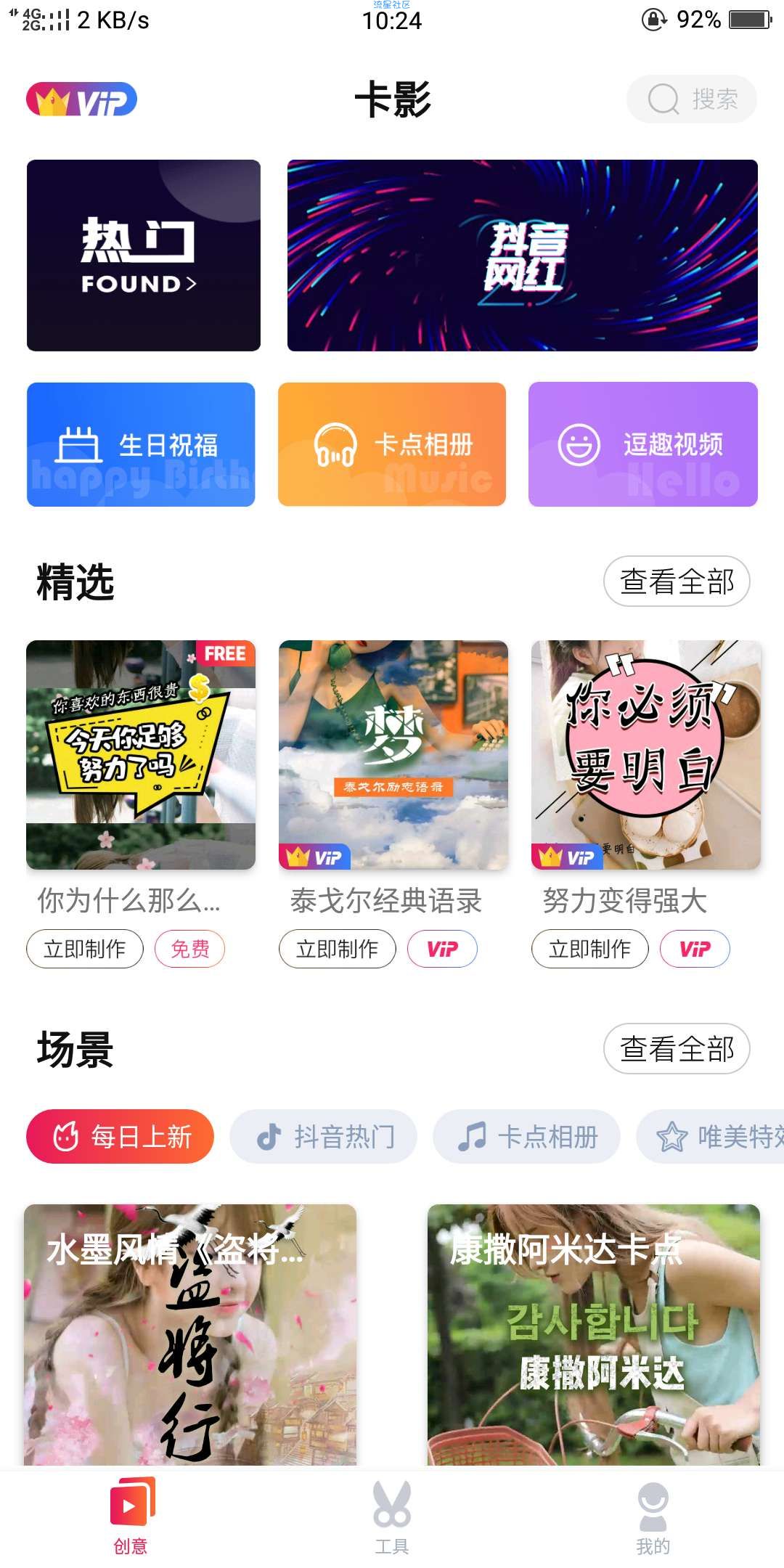Image resolution: width=784 pixels, height=1568 pixels.
Task: Select the 每日上新 scene chip
Action: tap(121, 1136)
